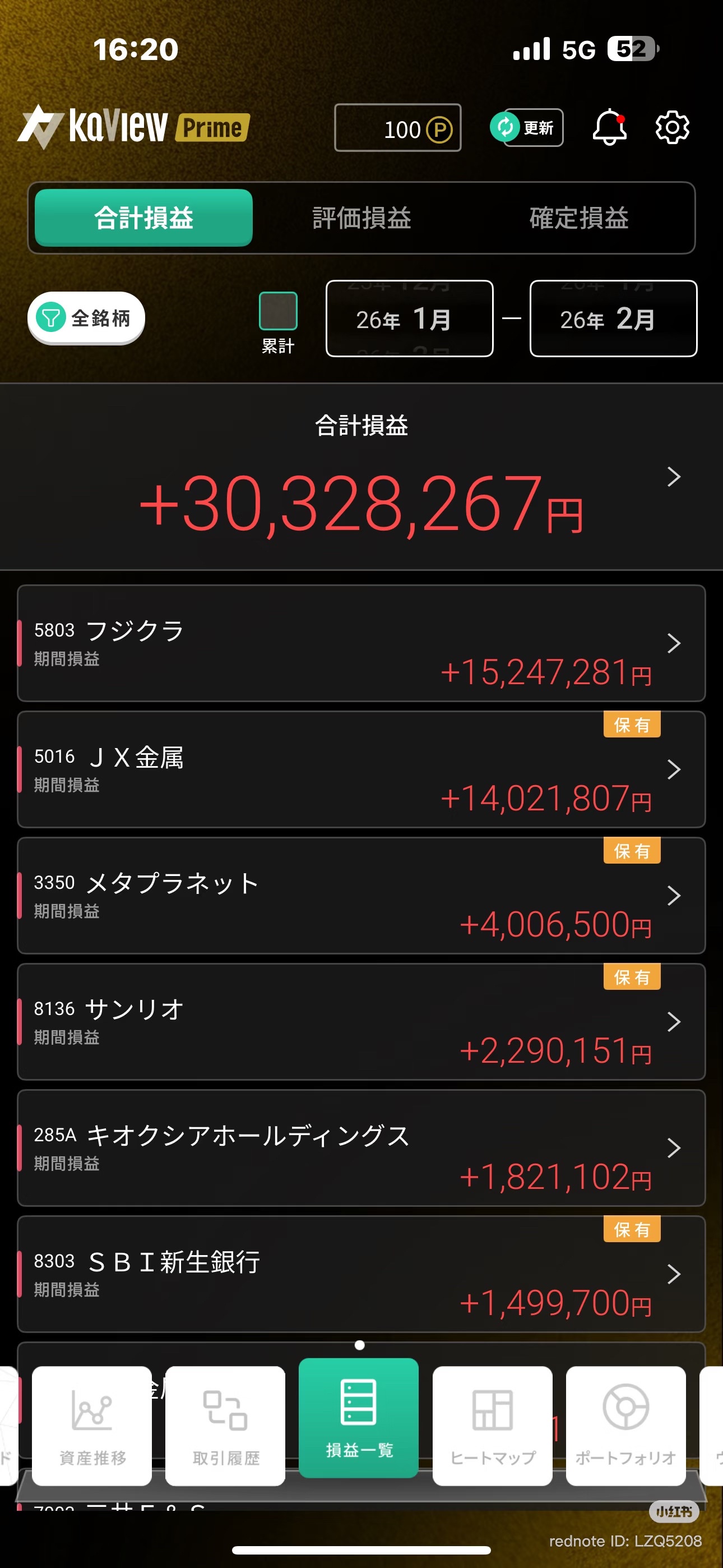The image size is (723, 1568).
Task: Expand details of フジクラ via its chevron
Action: [x=673, y=643]
